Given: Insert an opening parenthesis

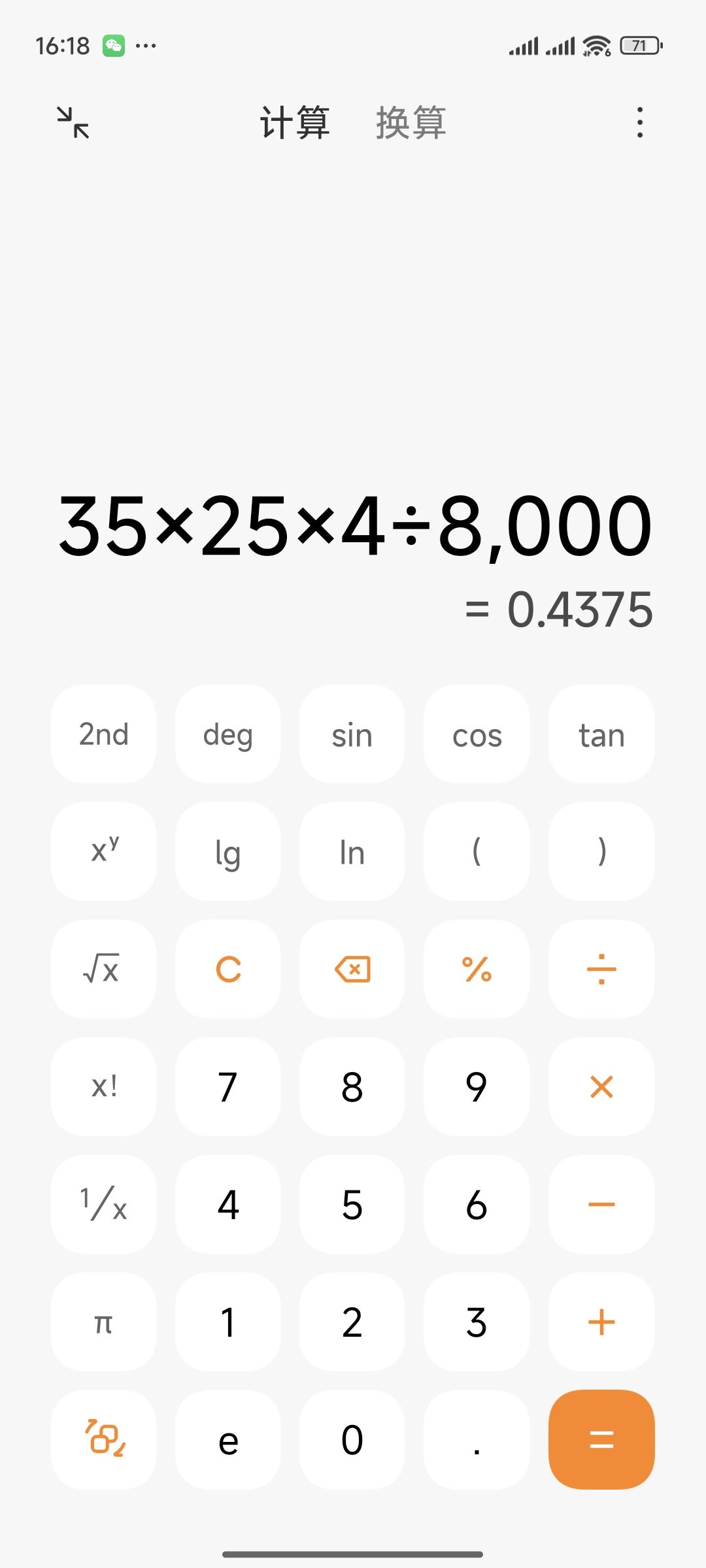Looking at the screenshot, I should 477,851.
